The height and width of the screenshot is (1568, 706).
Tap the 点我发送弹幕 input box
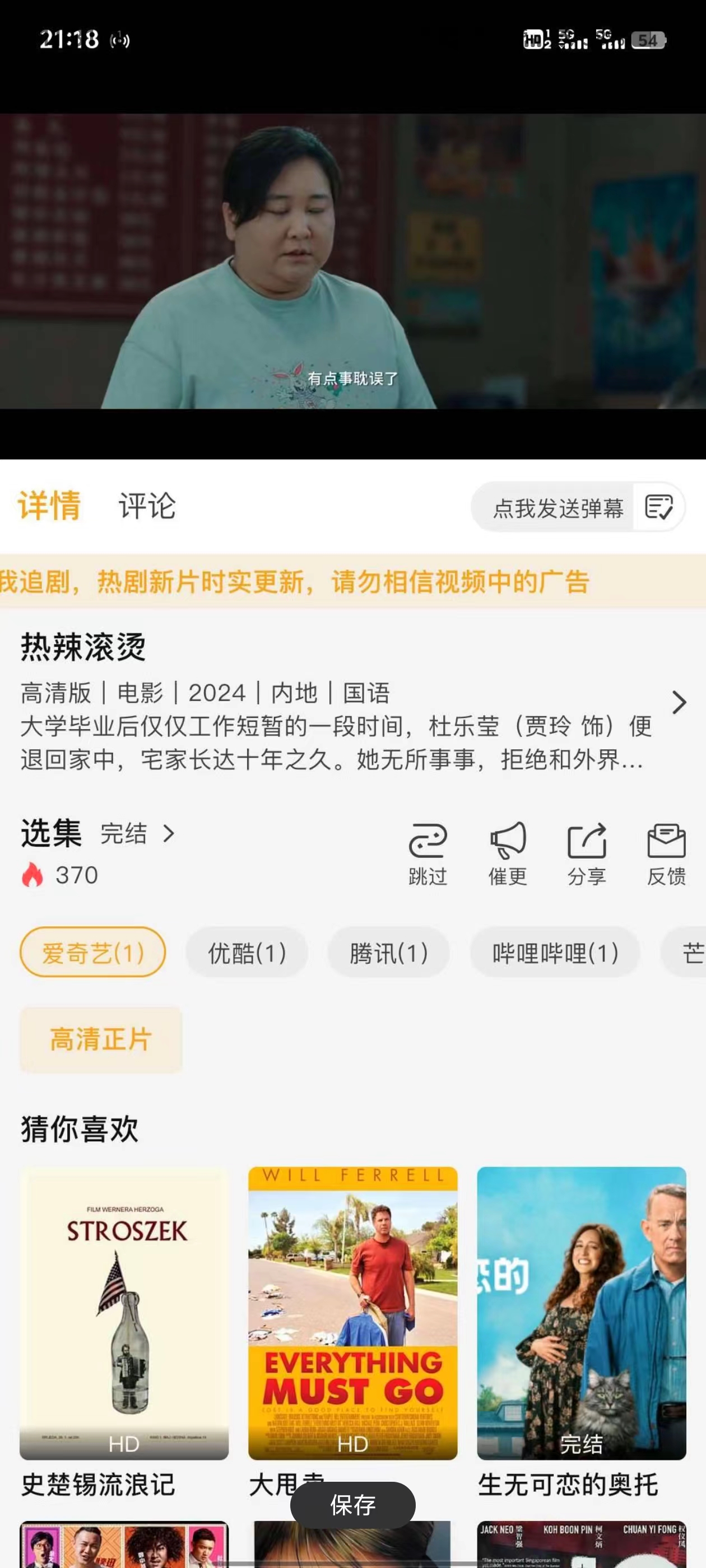[x=558, y=508]
